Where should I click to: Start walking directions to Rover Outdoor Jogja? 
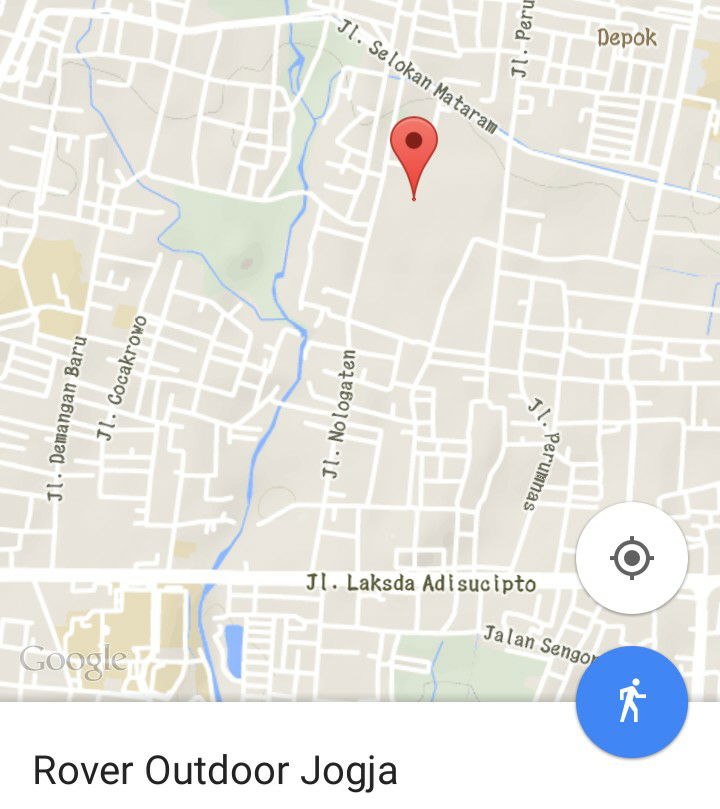click(x=631, y=701)
